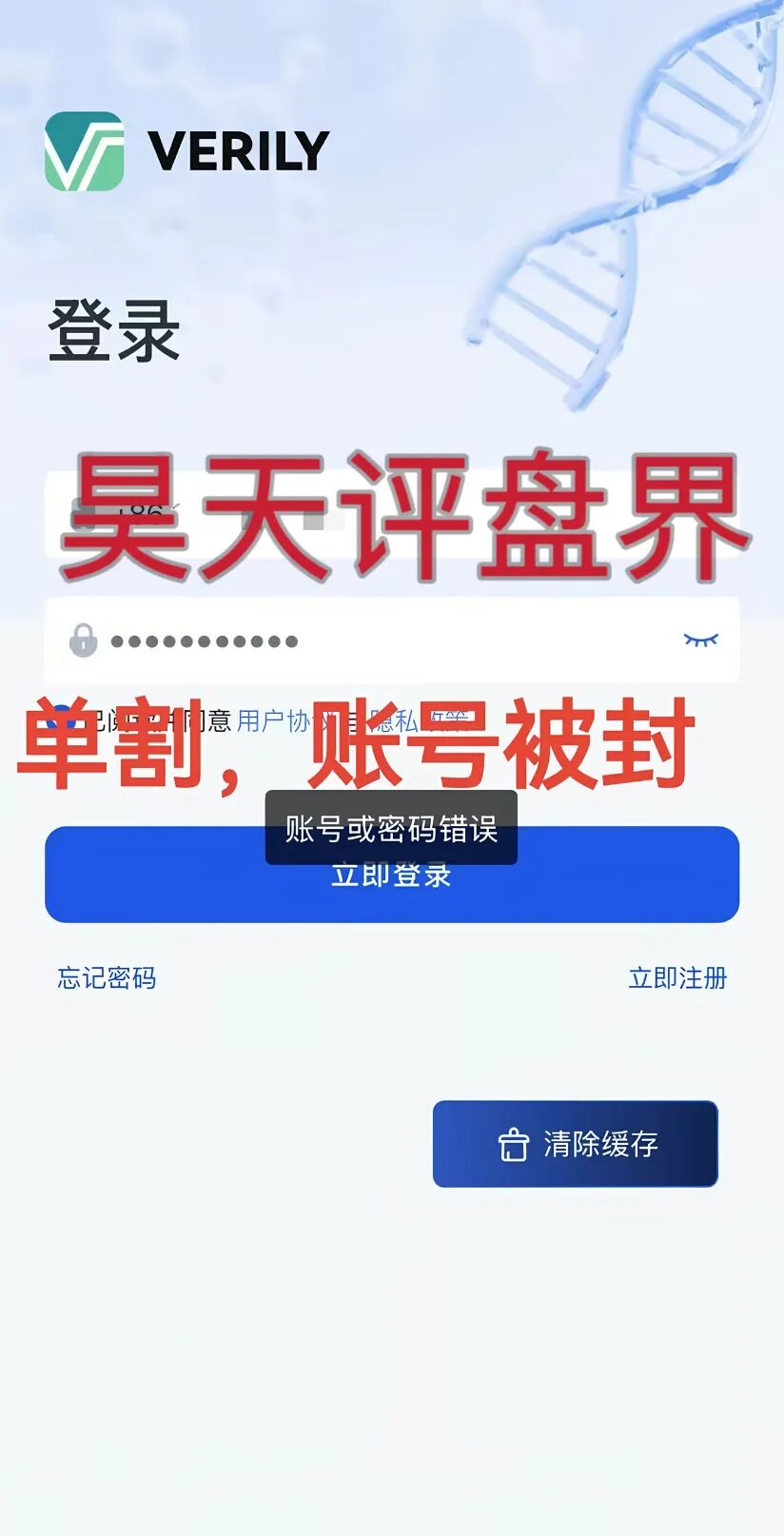784x1536 pixels.
Task: Tap the password input field
Action: [381, 640]
